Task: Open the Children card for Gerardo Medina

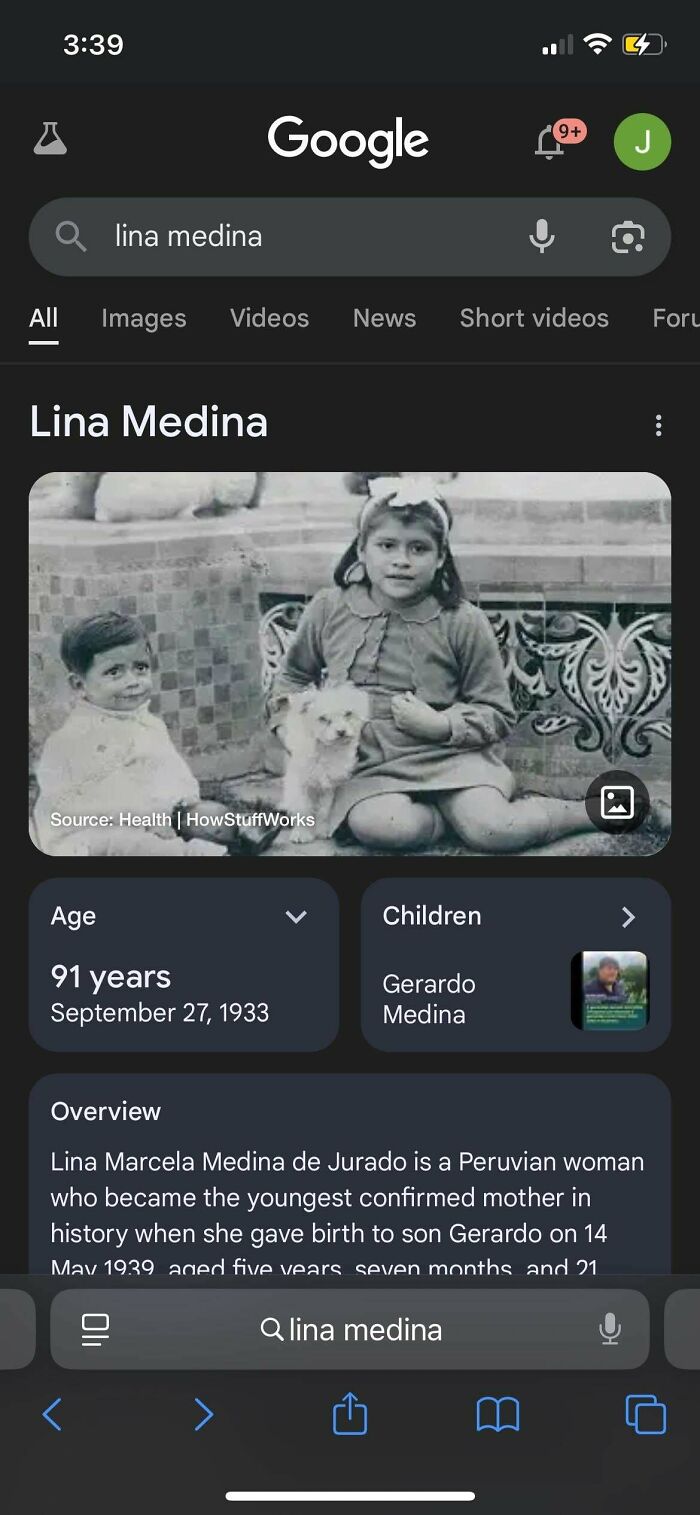Action: point(515,965)
